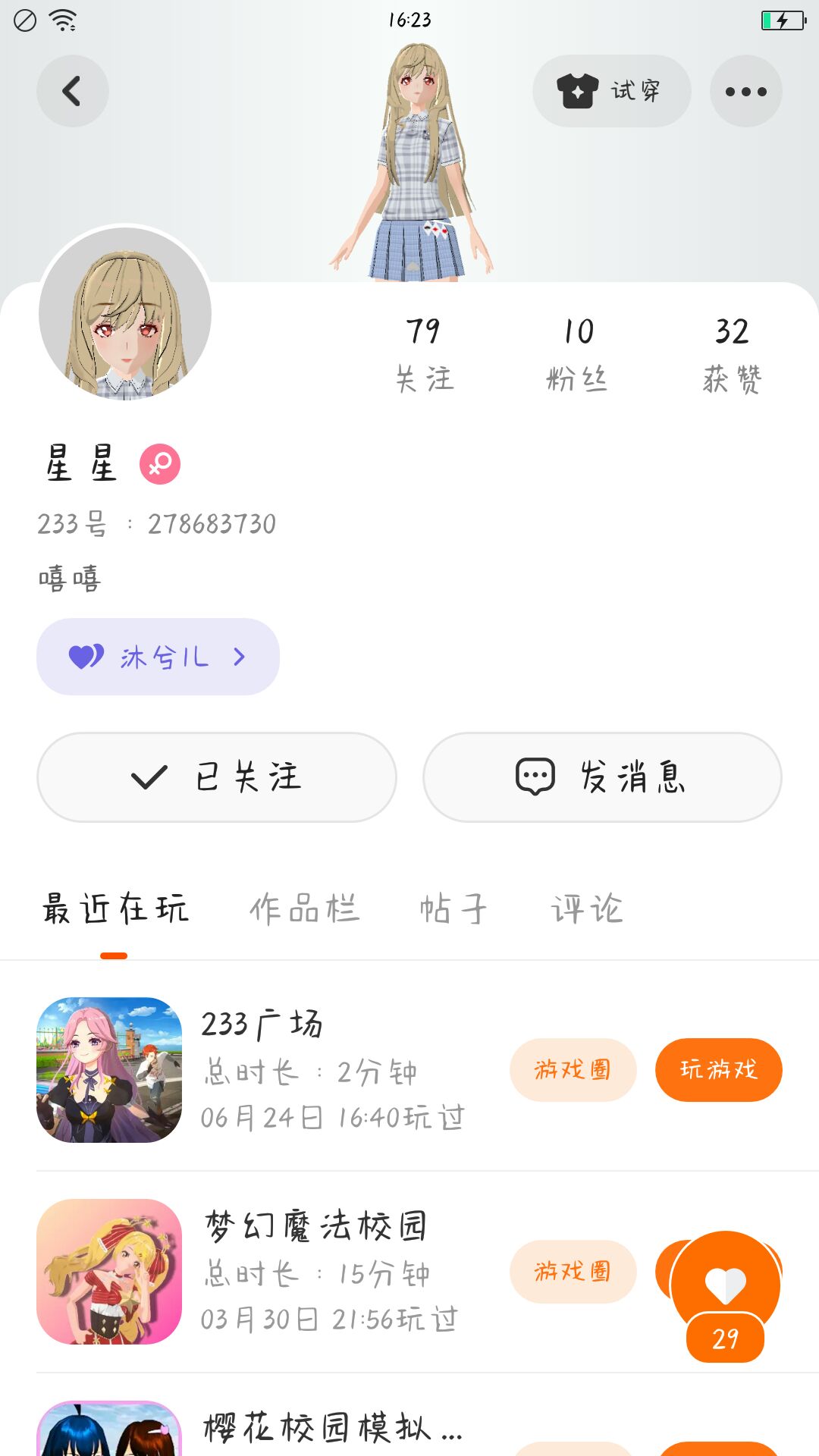Tap 玩游戏 to play 233广场
This screenshot has width=819, height=1456.
(x=718, y=1070)
